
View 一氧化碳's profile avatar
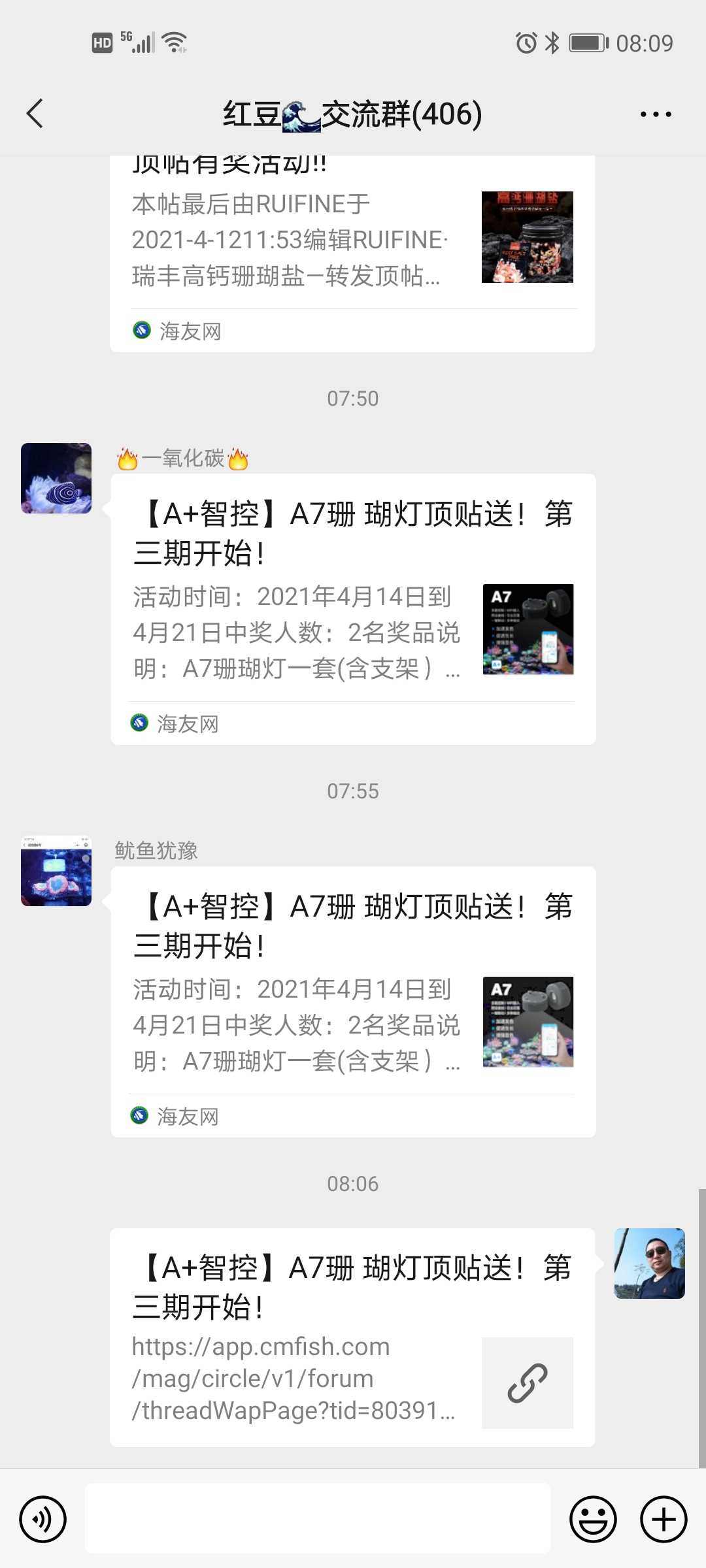tap(56, 478)
